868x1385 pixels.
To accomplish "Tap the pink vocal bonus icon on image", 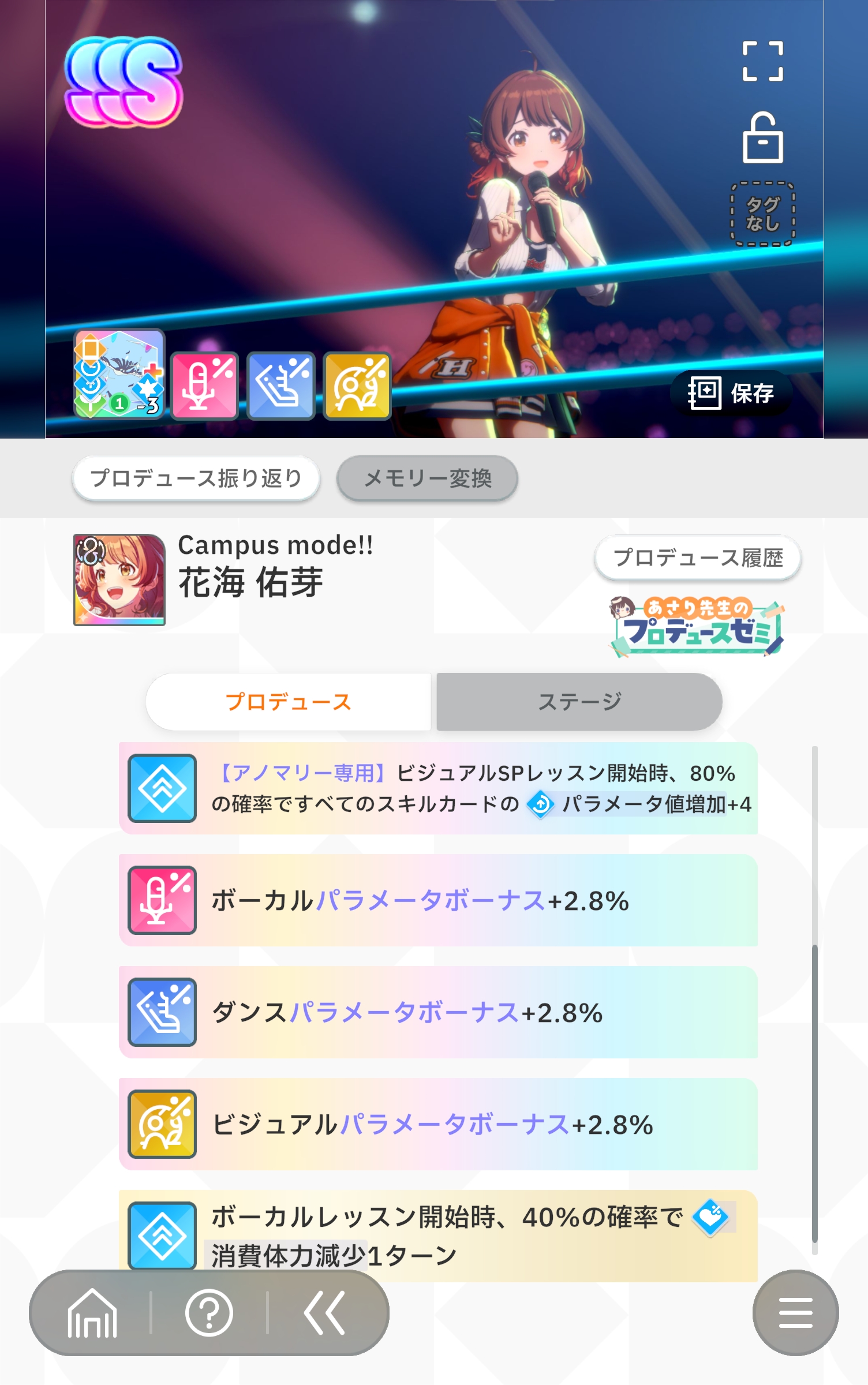I will point(205,385).
